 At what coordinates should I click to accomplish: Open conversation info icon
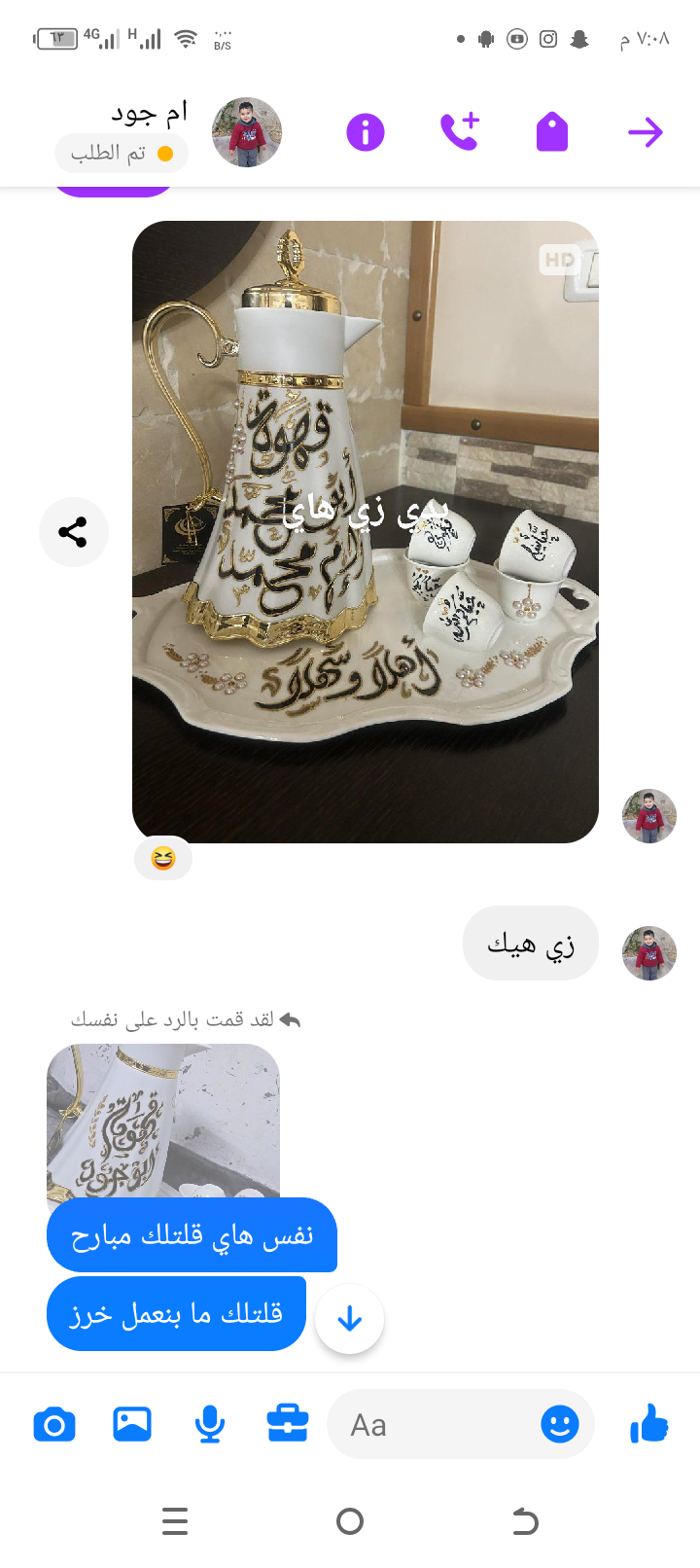[366, 132]
